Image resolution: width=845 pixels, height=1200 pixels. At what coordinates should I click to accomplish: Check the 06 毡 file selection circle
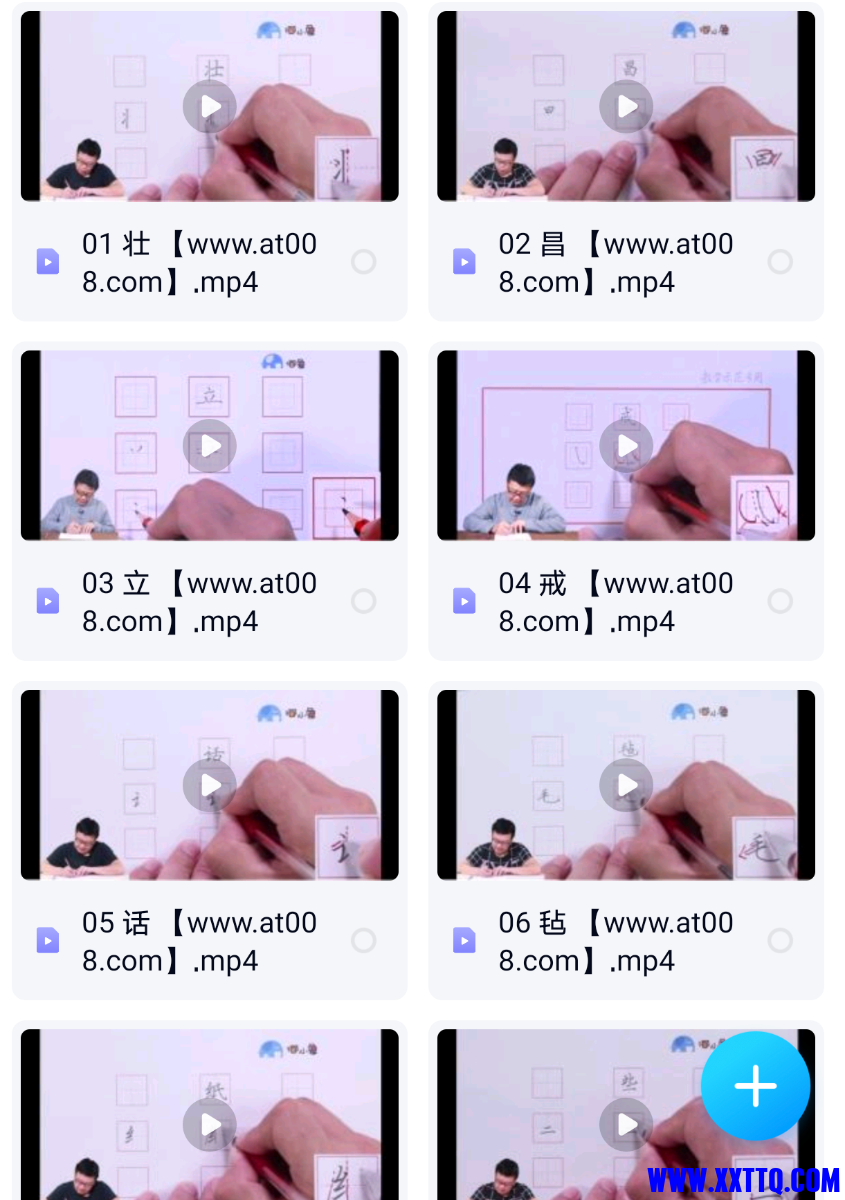click(780, 940)
